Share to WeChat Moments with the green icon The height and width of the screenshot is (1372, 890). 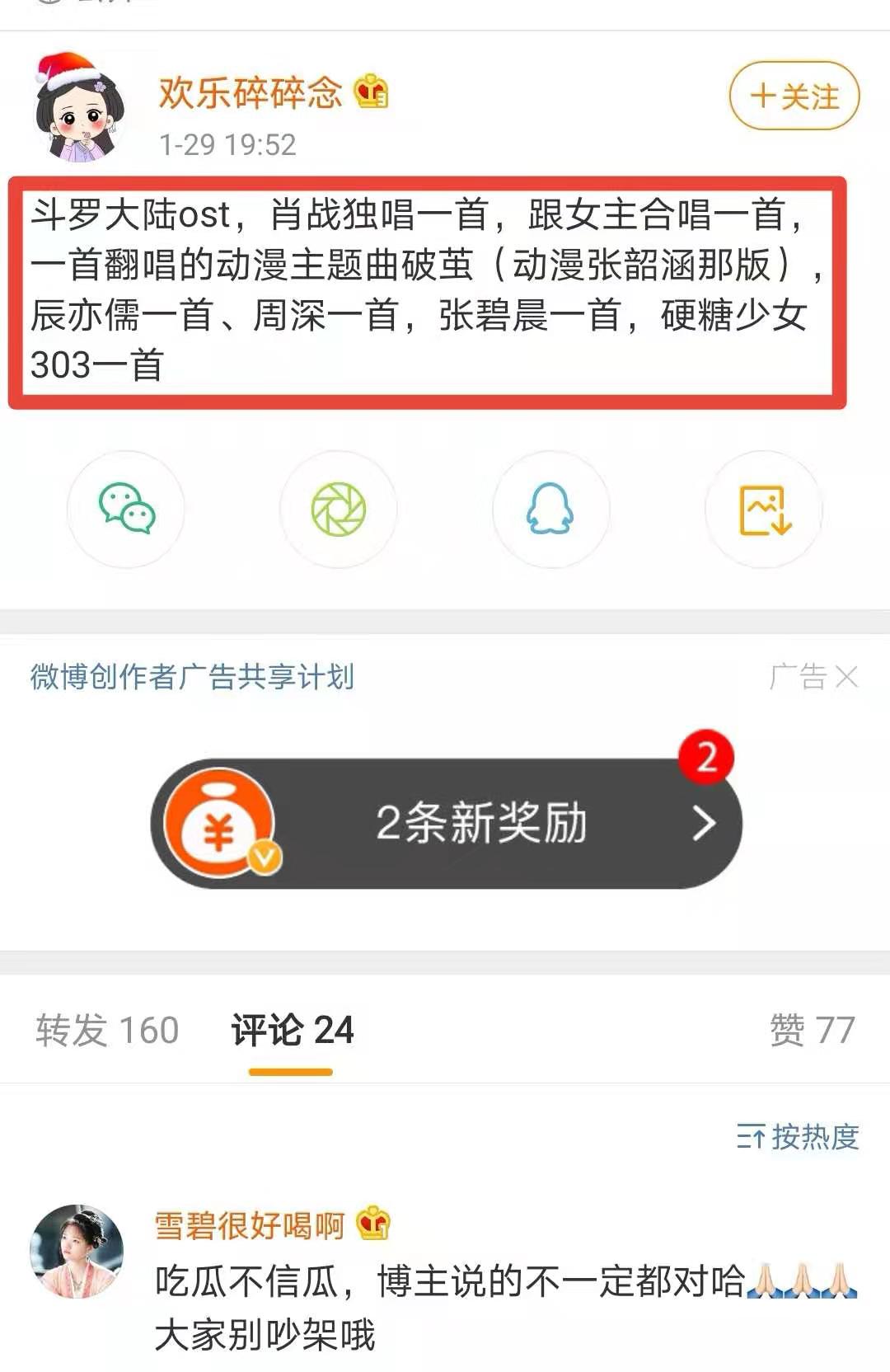pos(339,510)
